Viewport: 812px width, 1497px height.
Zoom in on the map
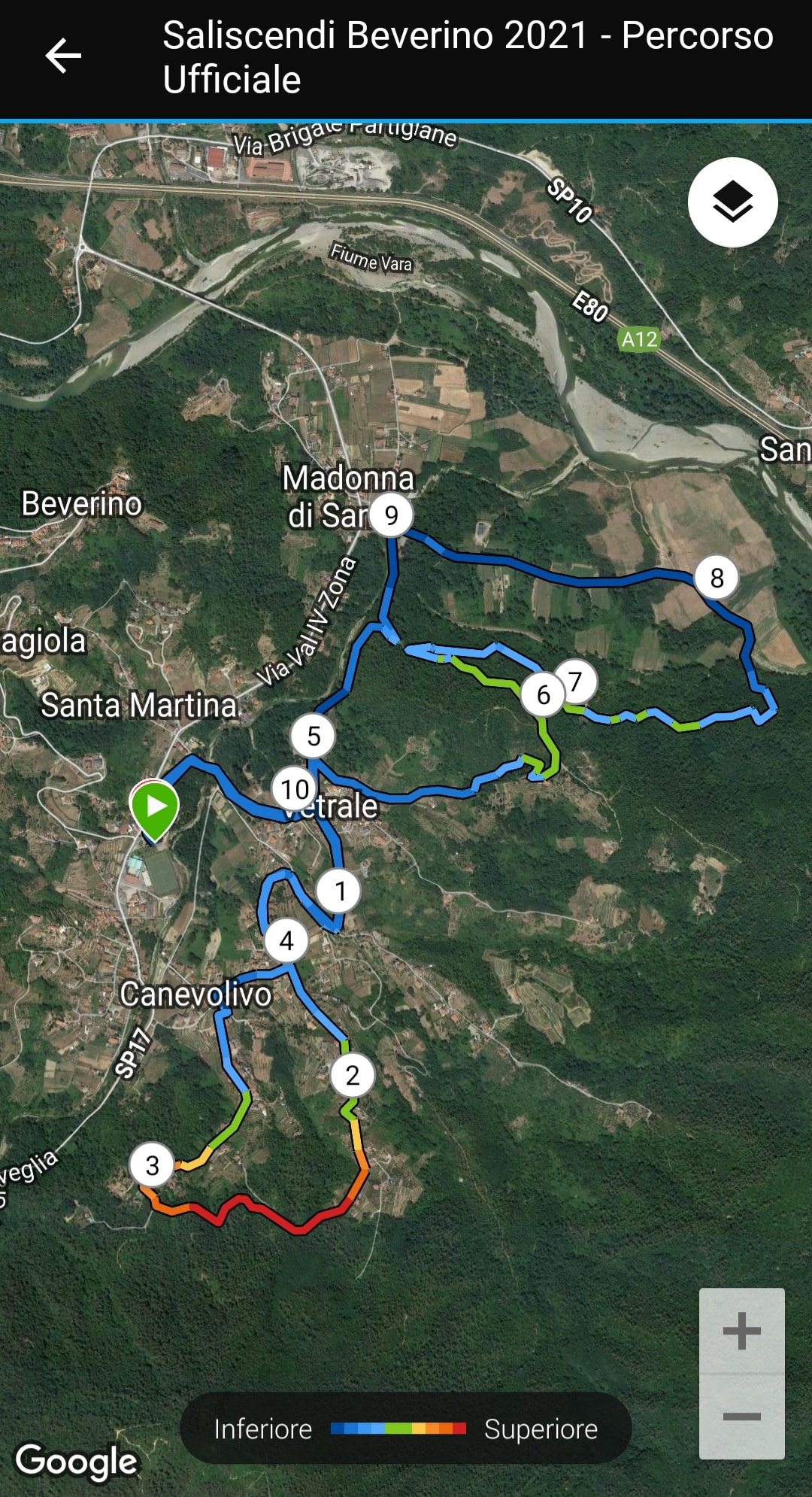pos(741,1331)
